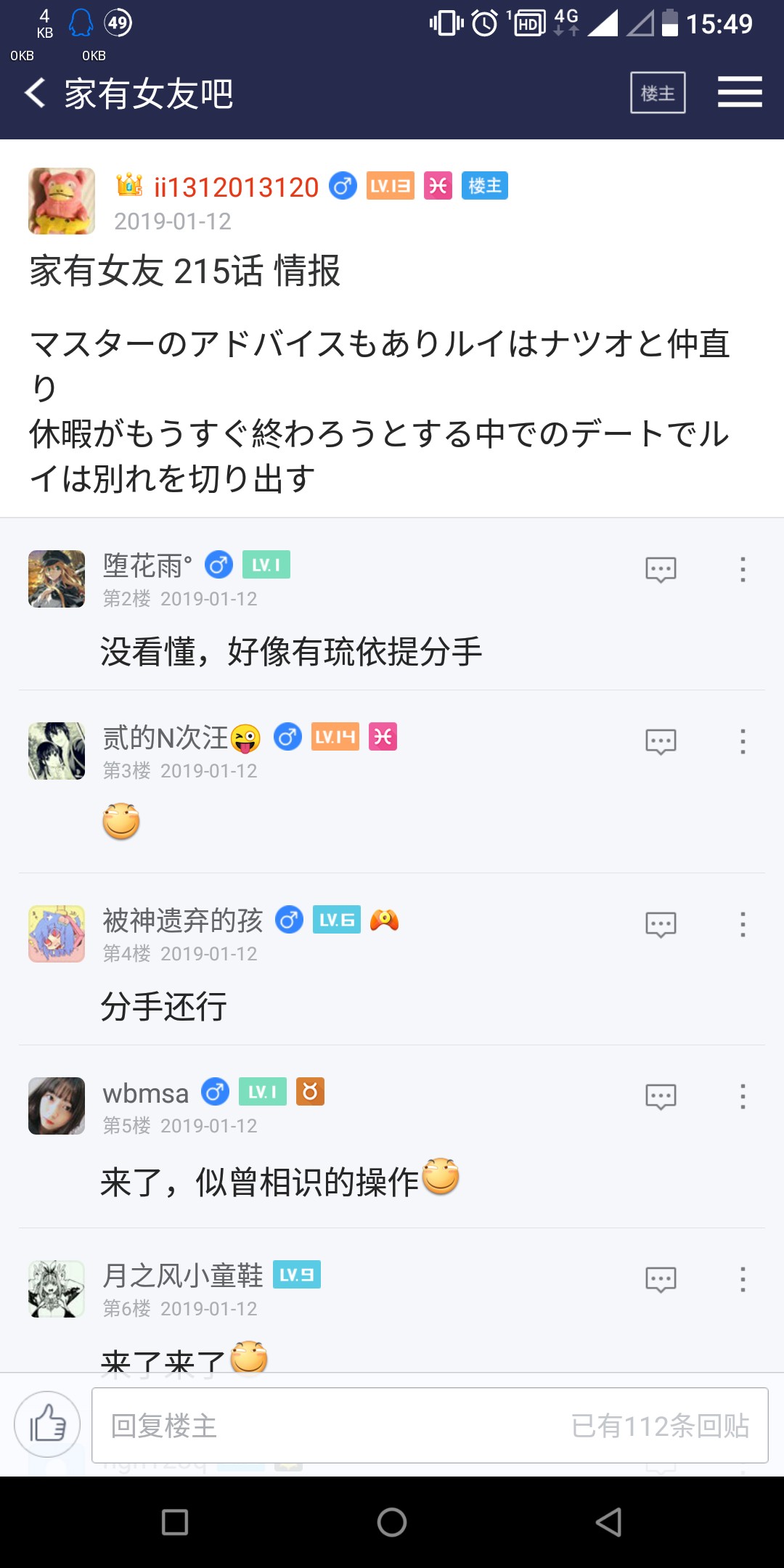Screen dimensions: 784x1568
Task: Go to the system home screen
Action: (392, 1522)
